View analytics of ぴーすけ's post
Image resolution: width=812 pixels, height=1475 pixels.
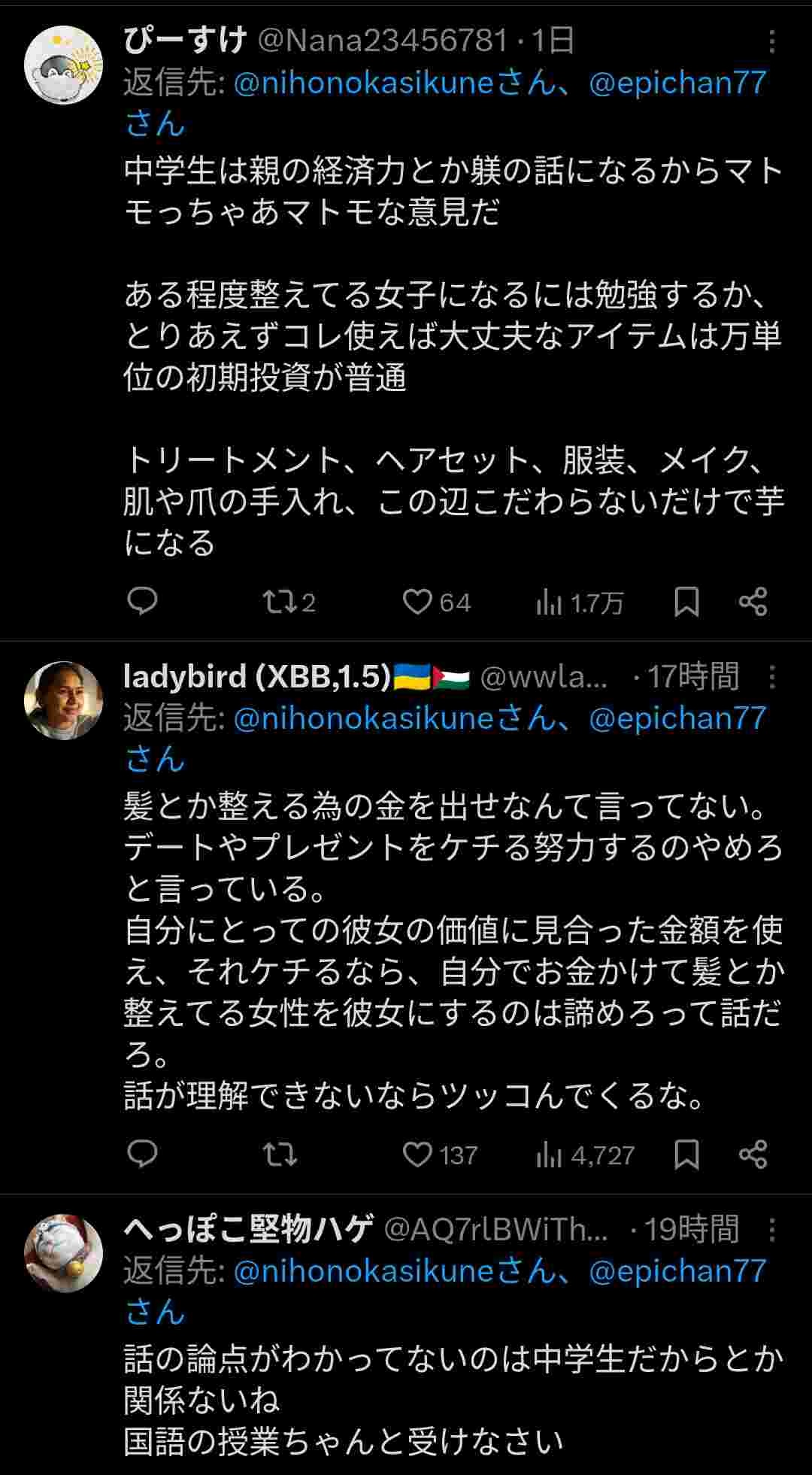tap(579, 602)
